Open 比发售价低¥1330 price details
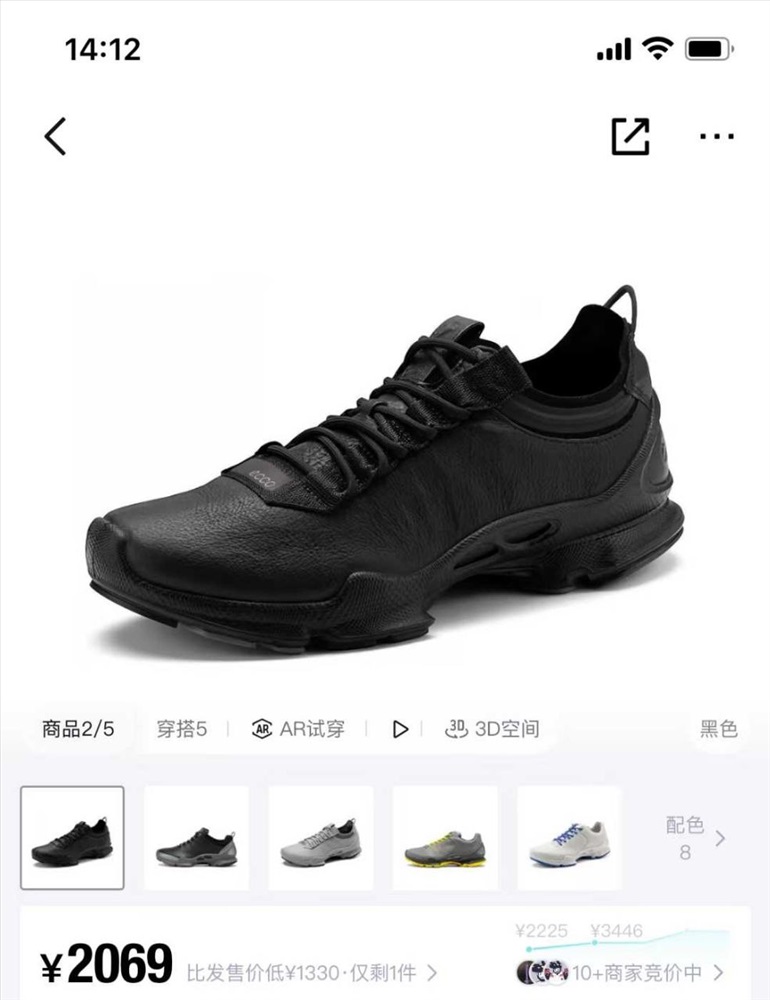 click(312, 971)
